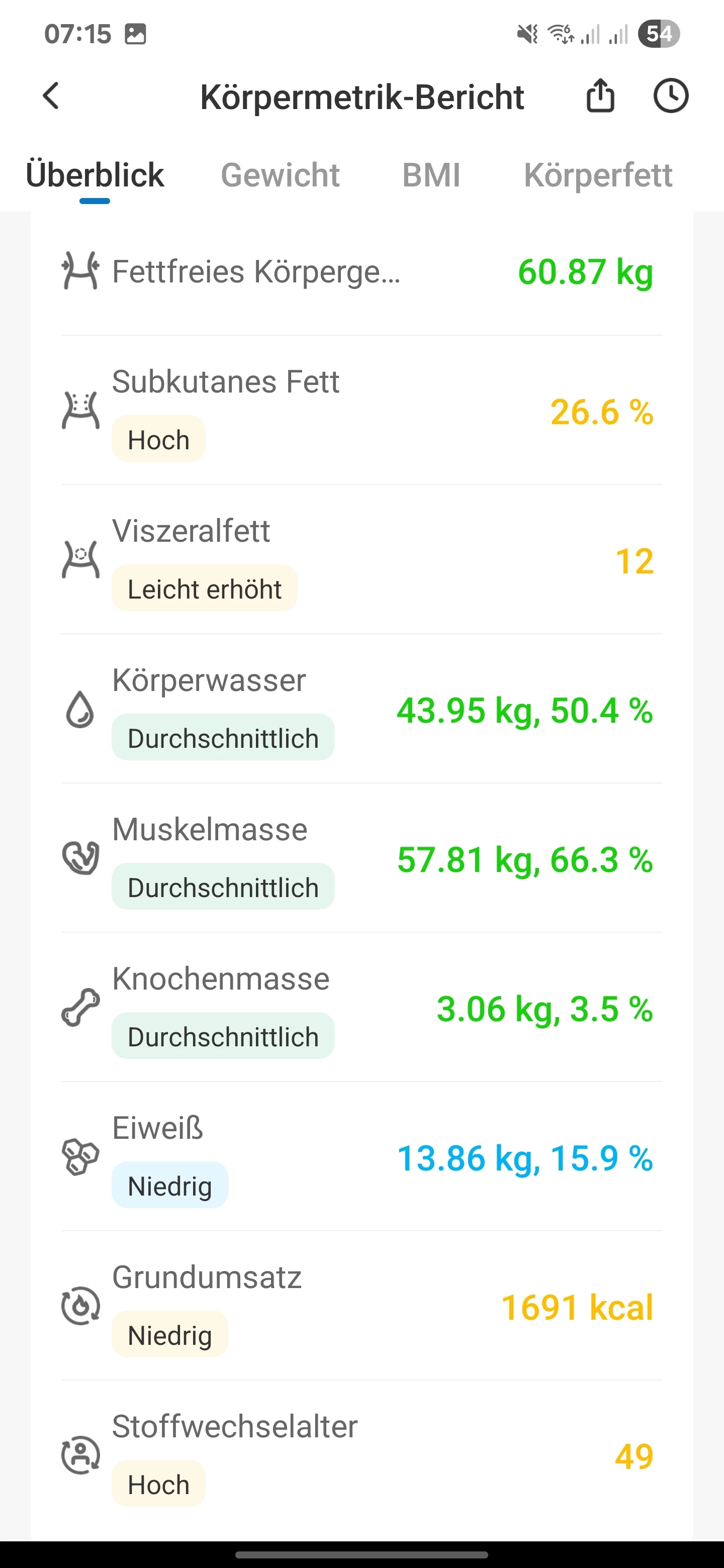
Task: Share the body metrics report
Action: (x=600, y=96)
